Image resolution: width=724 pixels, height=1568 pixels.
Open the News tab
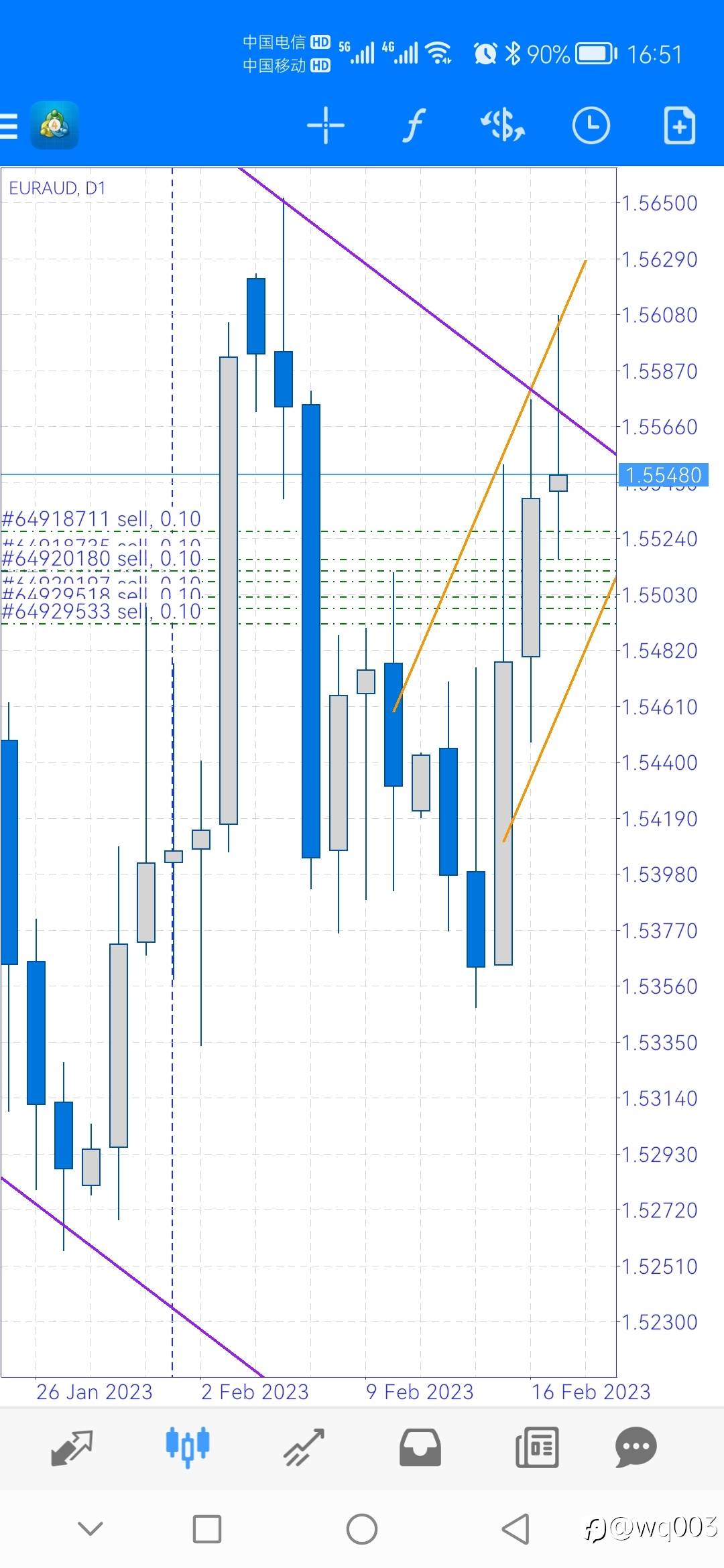pos(537,1447)
